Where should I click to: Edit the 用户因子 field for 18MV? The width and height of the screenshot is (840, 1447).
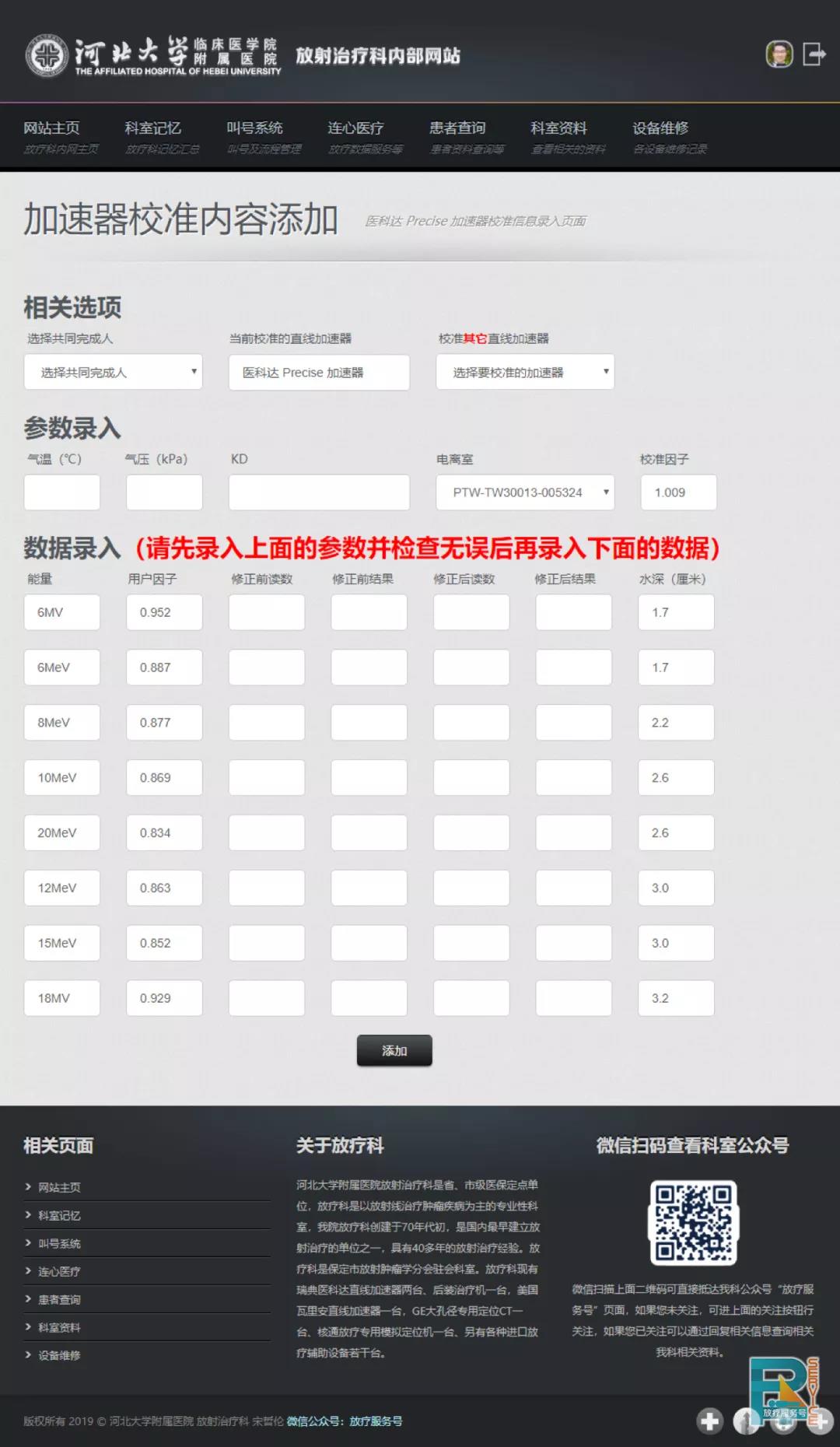point(164,998)
